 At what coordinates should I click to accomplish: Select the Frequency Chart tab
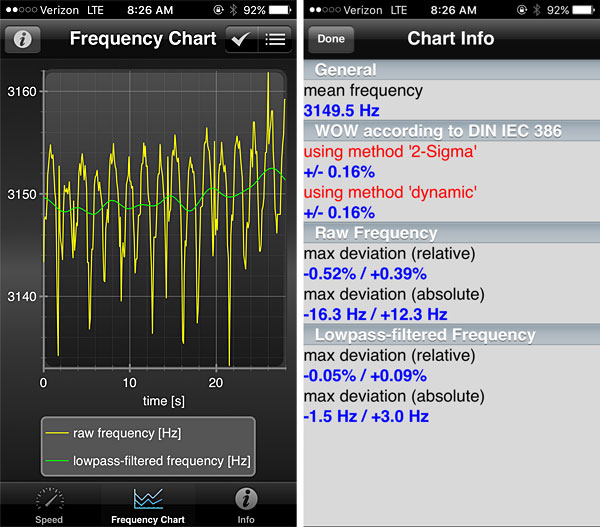[x=148, y=505]
